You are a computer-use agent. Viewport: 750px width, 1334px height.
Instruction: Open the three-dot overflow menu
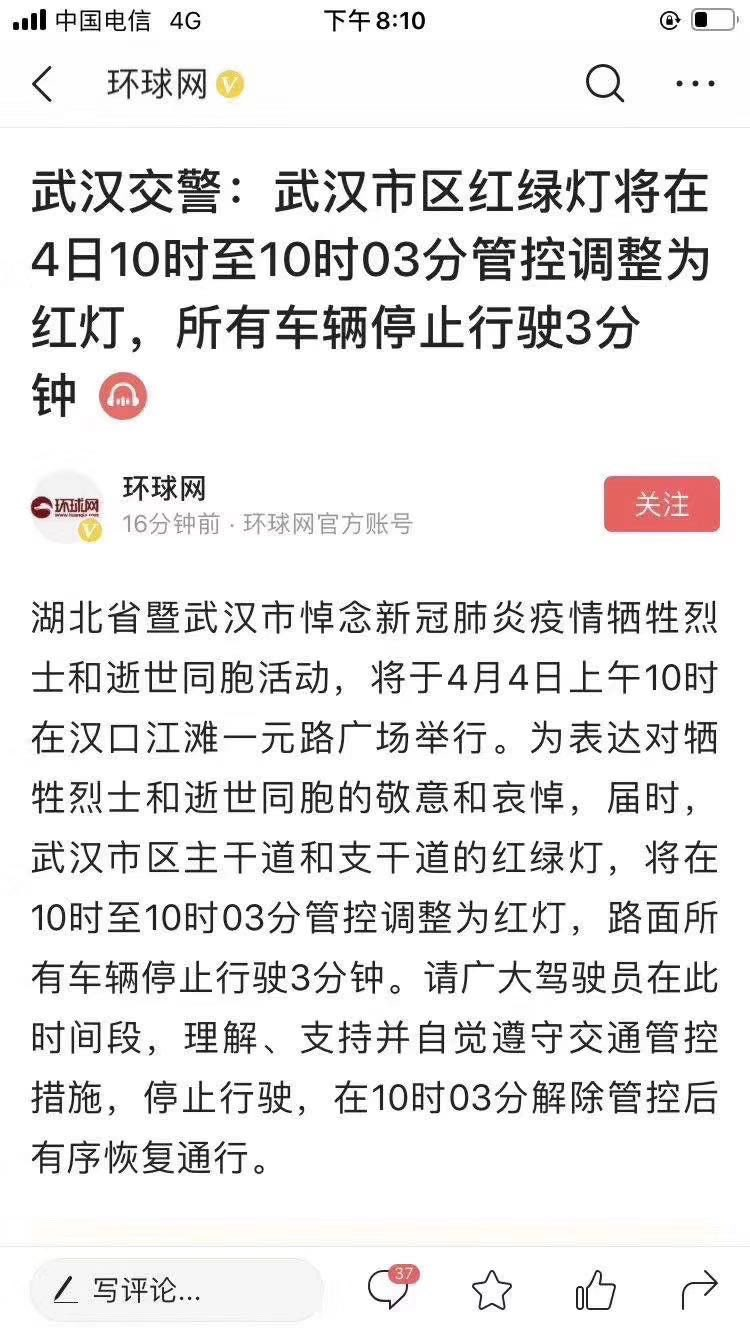695,85
